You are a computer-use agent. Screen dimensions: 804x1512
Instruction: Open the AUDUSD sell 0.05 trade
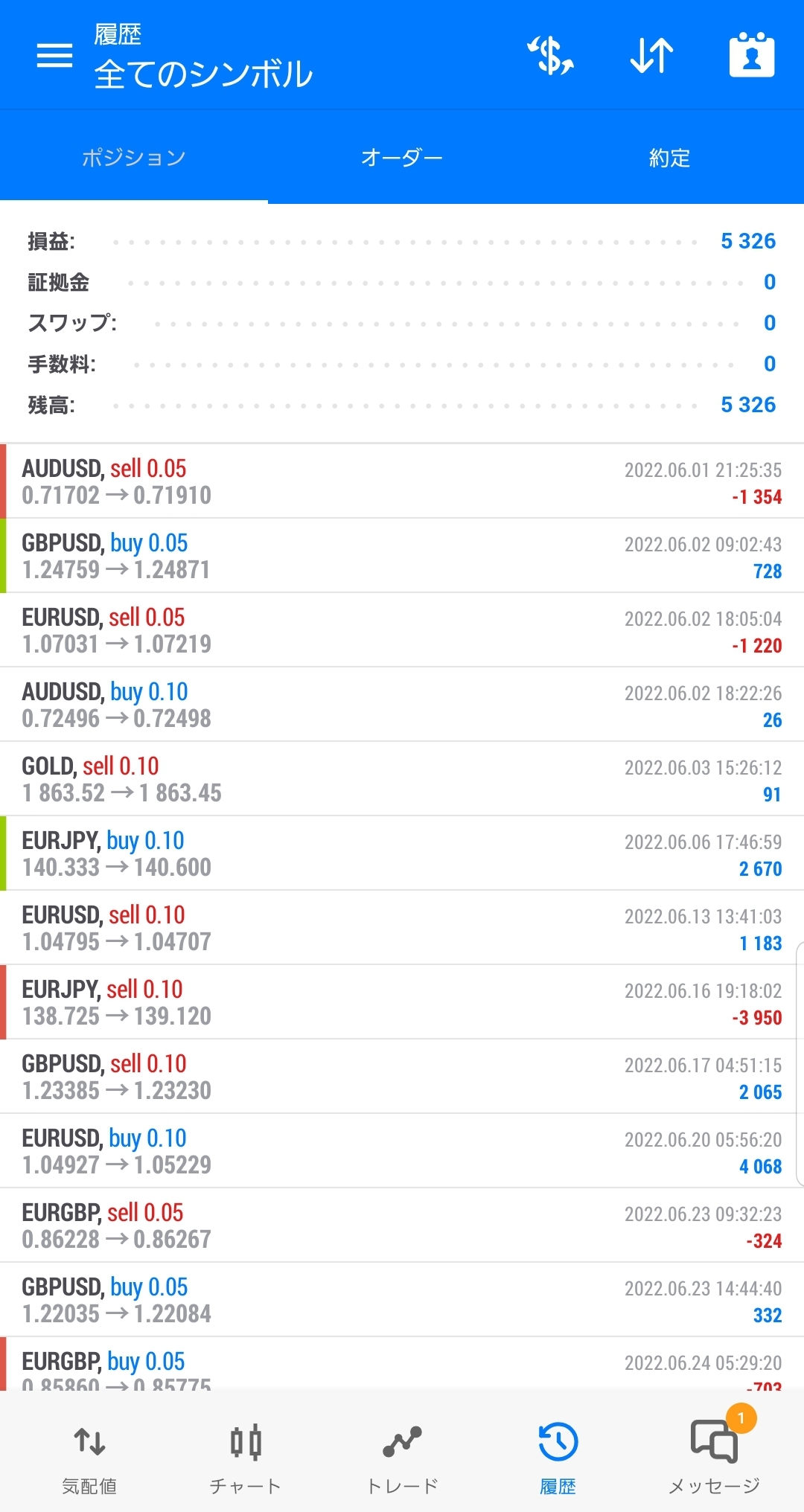402,481
